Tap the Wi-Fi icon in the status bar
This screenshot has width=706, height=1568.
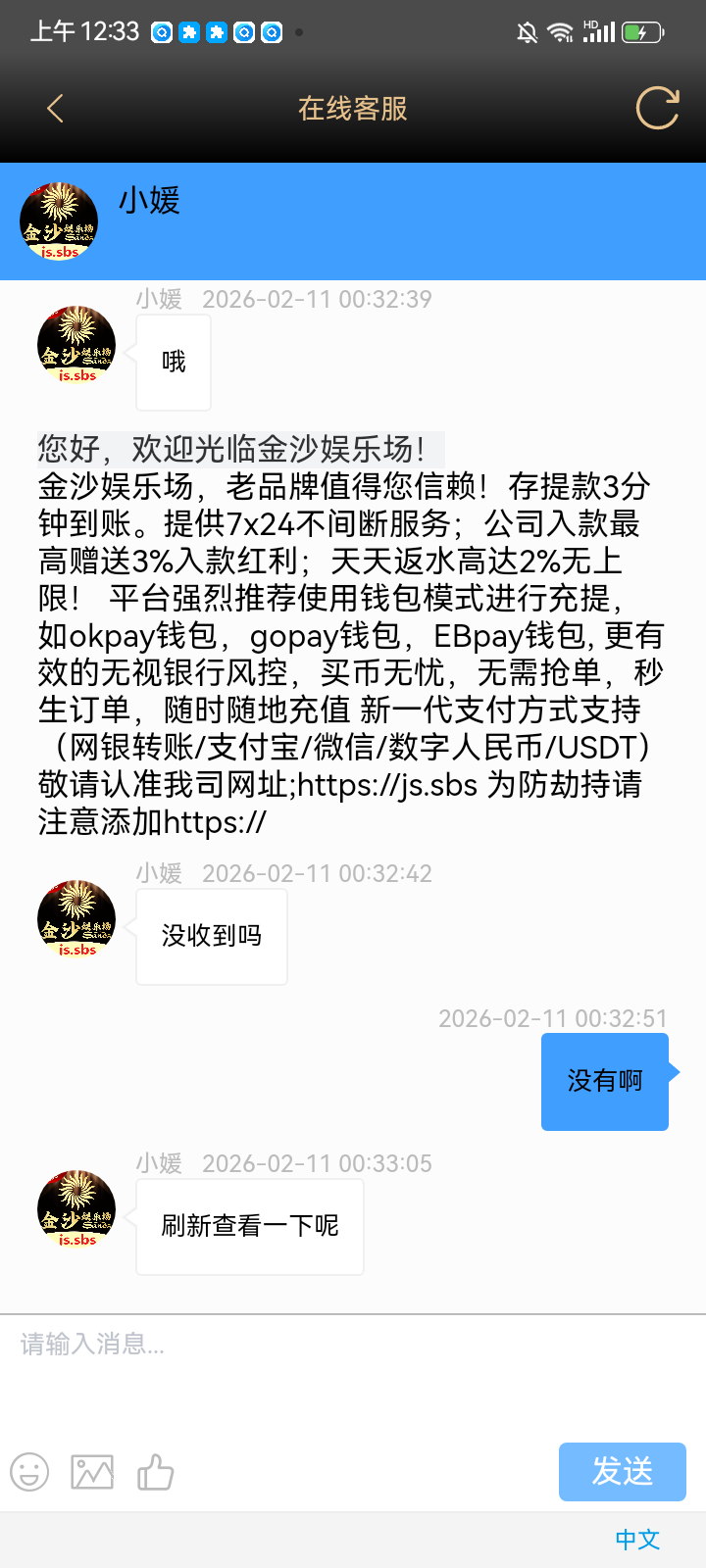pyautogui.click(x=561, y=32)
